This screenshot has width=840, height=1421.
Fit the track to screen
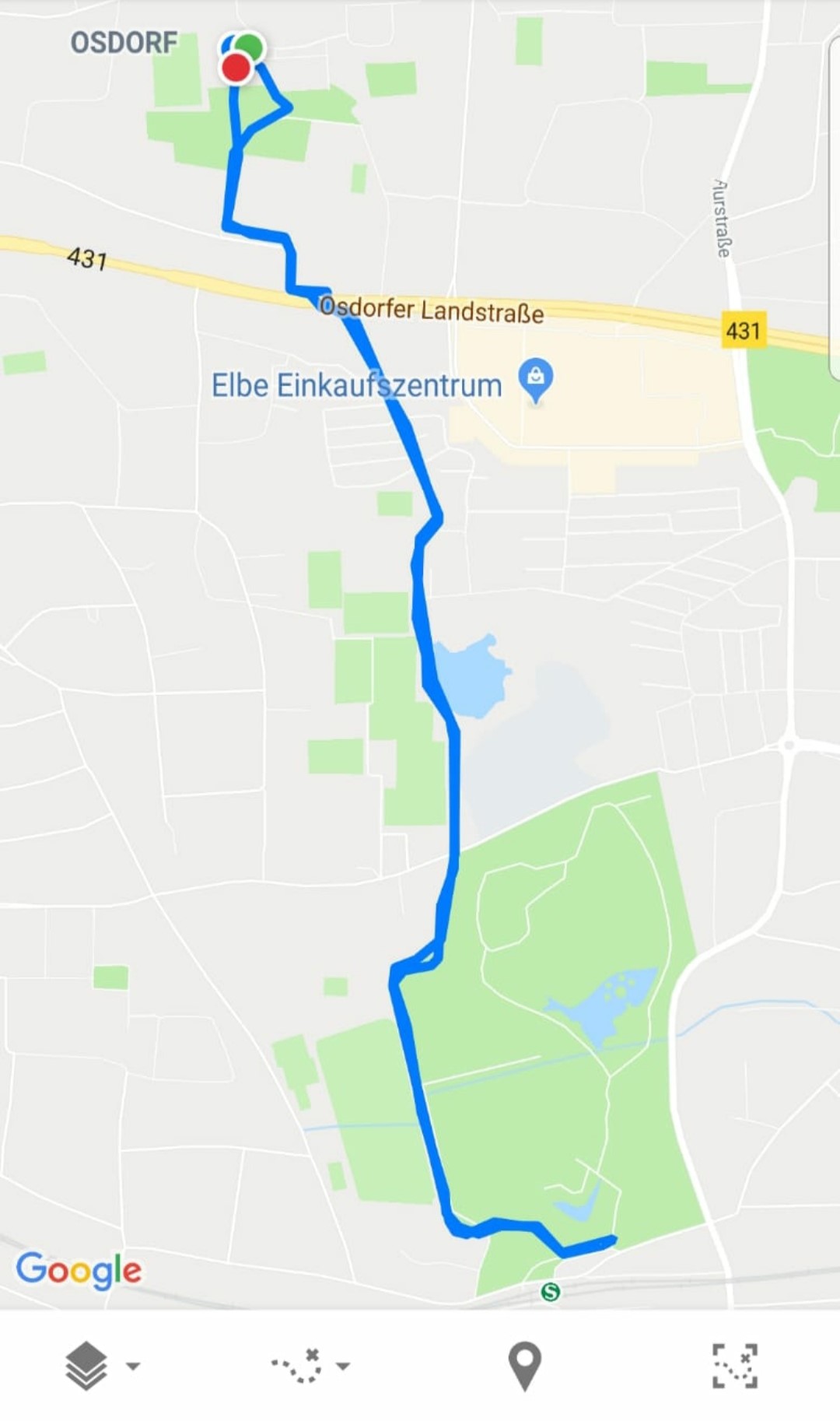pyautogui.click(x=734, y=1366)
